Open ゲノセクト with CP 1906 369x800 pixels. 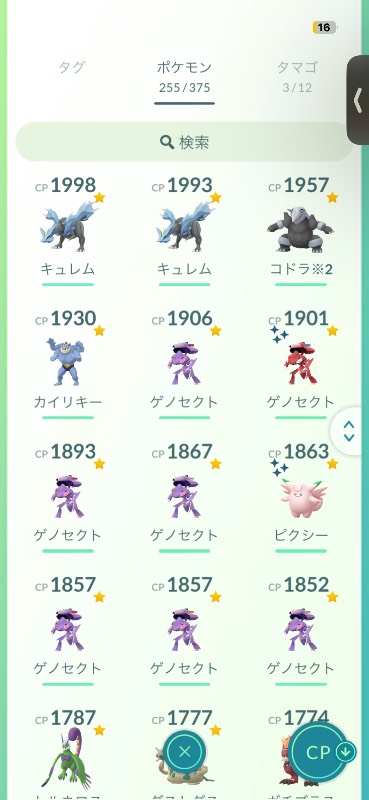pyautogui.click(x=184, y=363)
